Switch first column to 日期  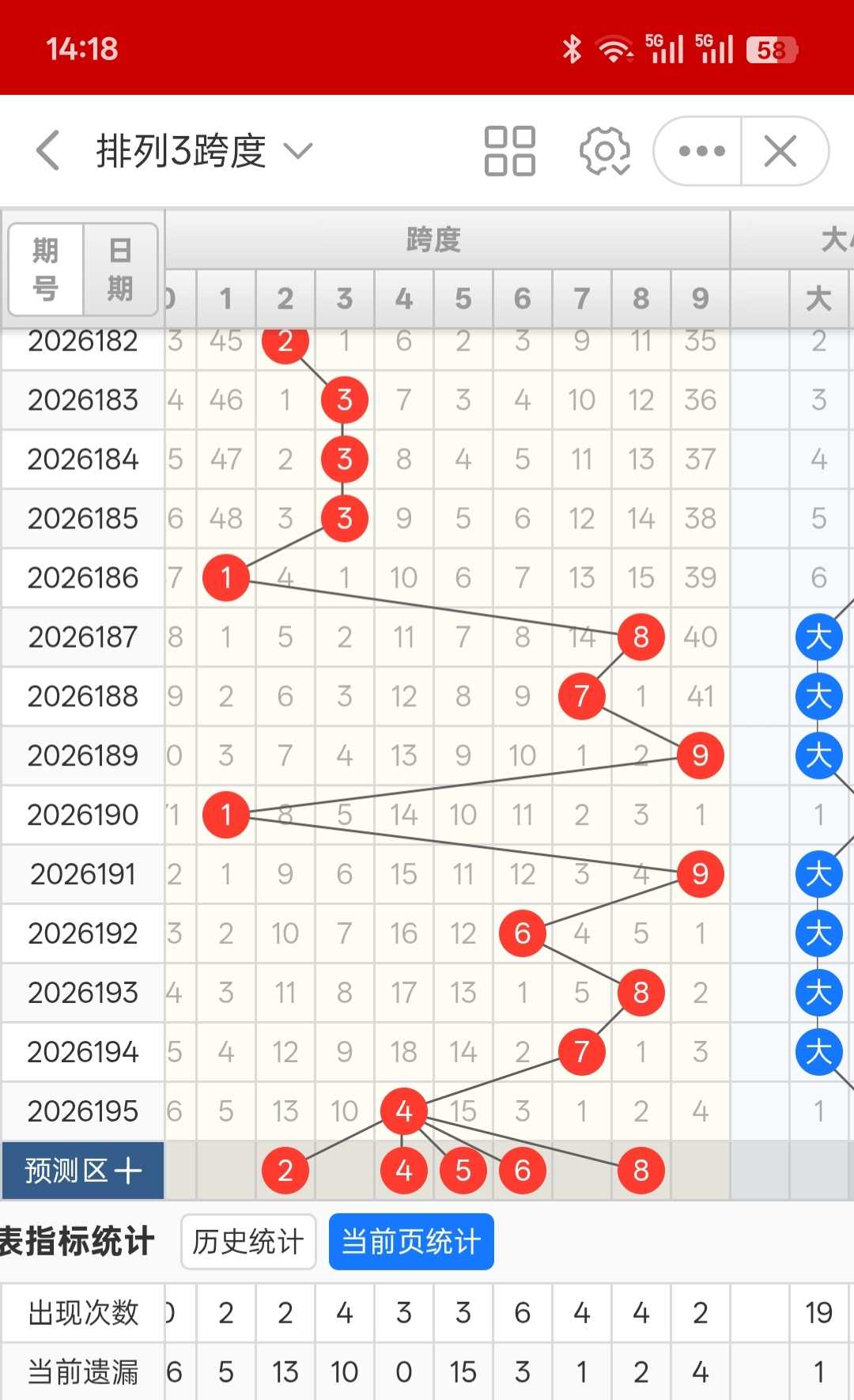tap(120, 270)
